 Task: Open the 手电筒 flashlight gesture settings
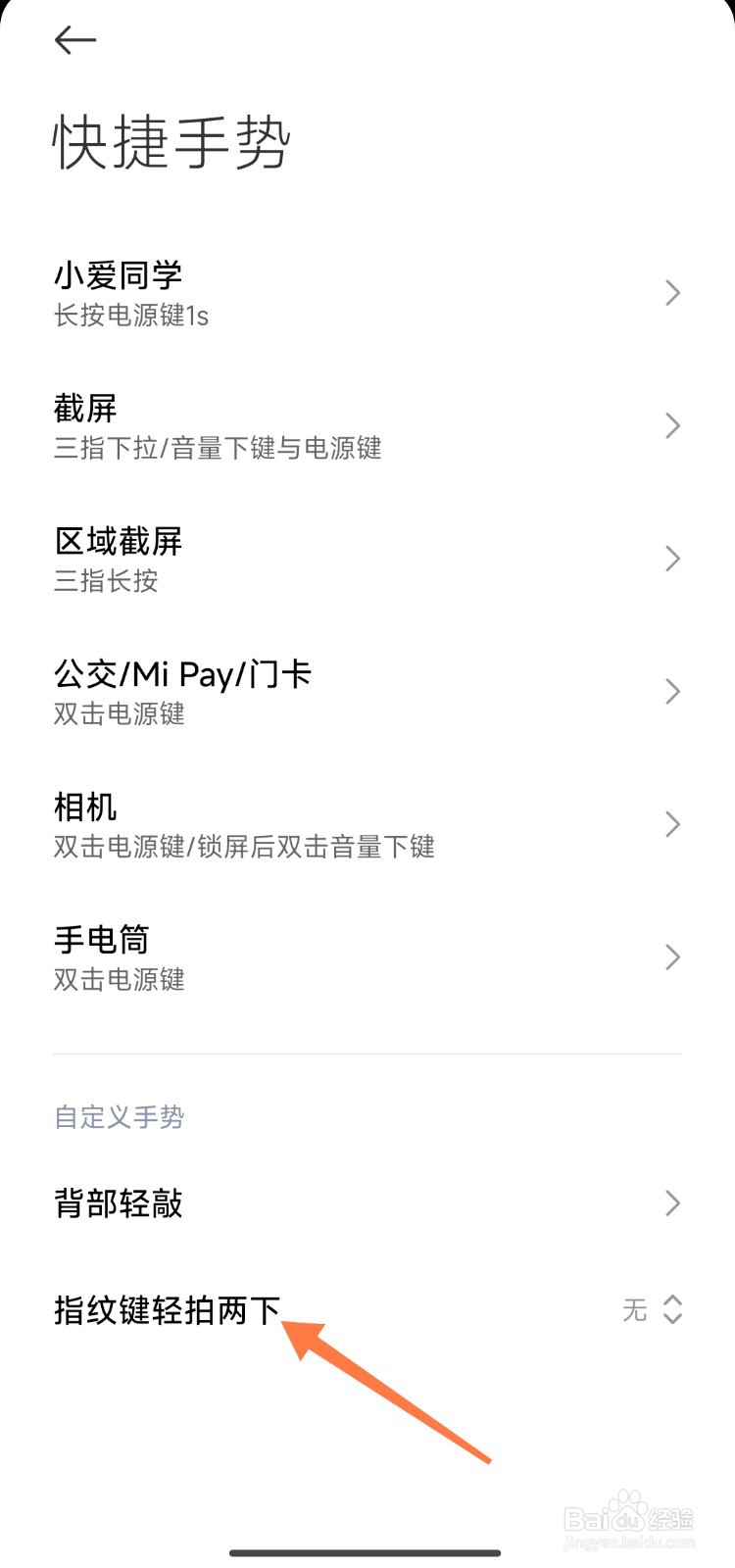(x=367, y=956)
